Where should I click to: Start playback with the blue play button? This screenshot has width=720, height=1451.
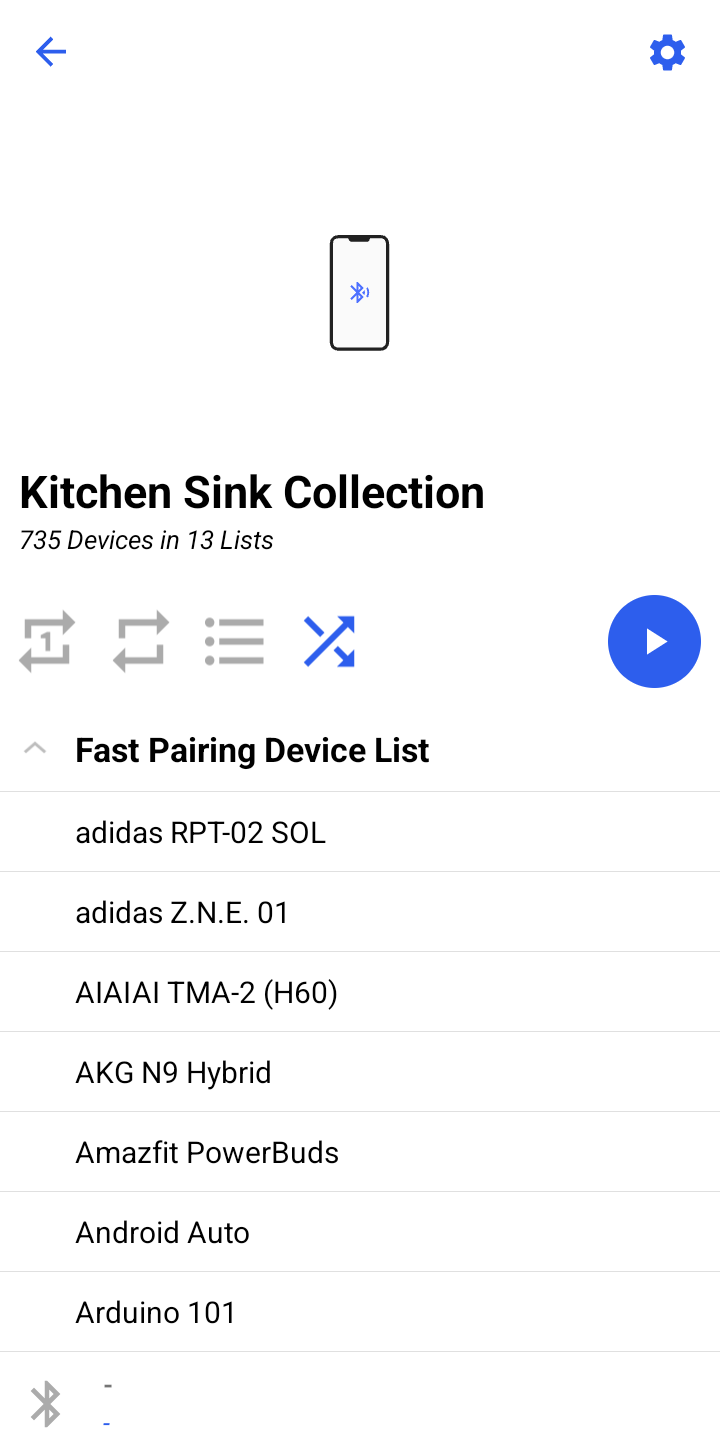[x=654, y=641]
